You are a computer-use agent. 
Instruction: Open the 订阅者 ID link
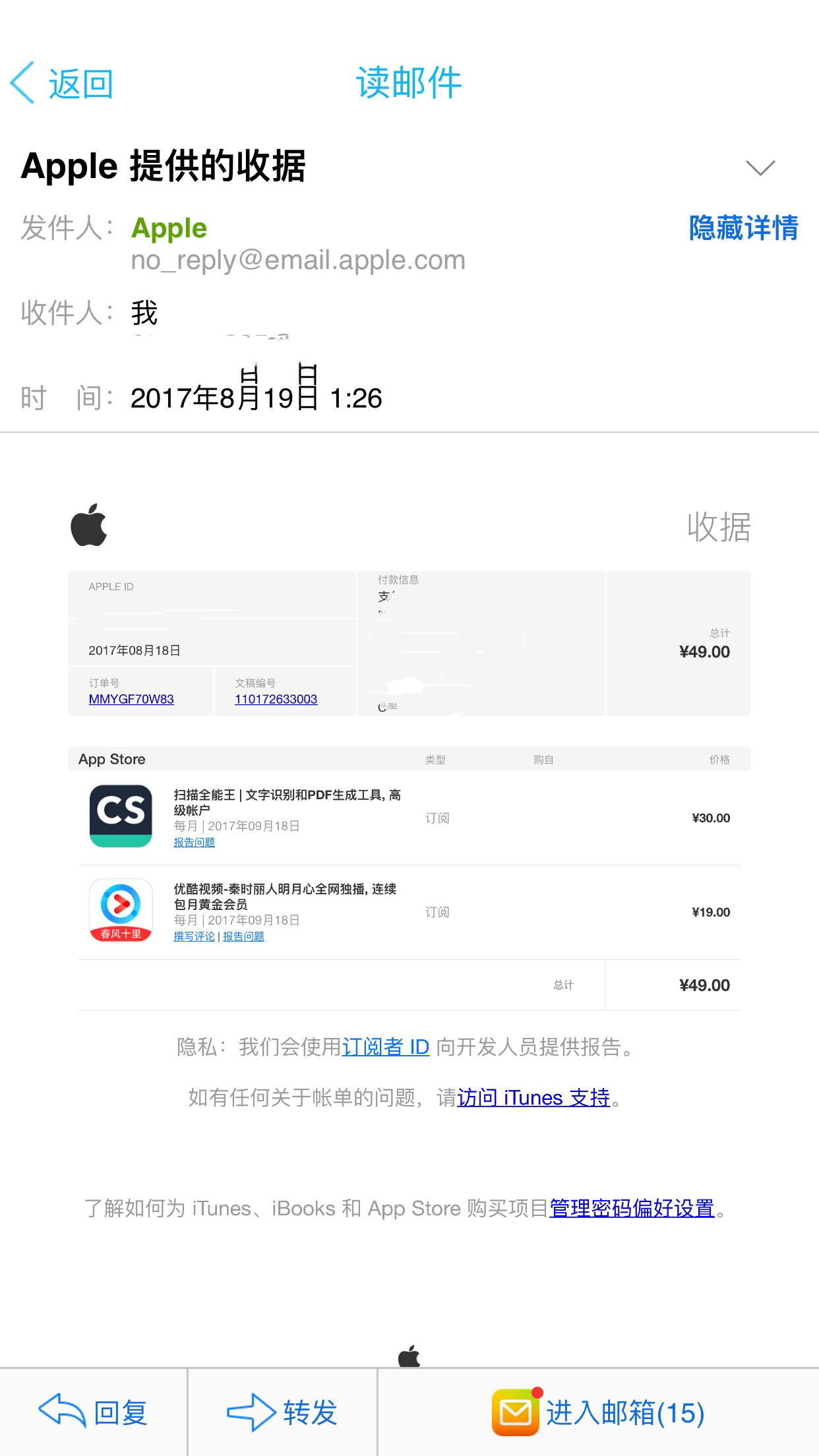tap(386, 1046)
